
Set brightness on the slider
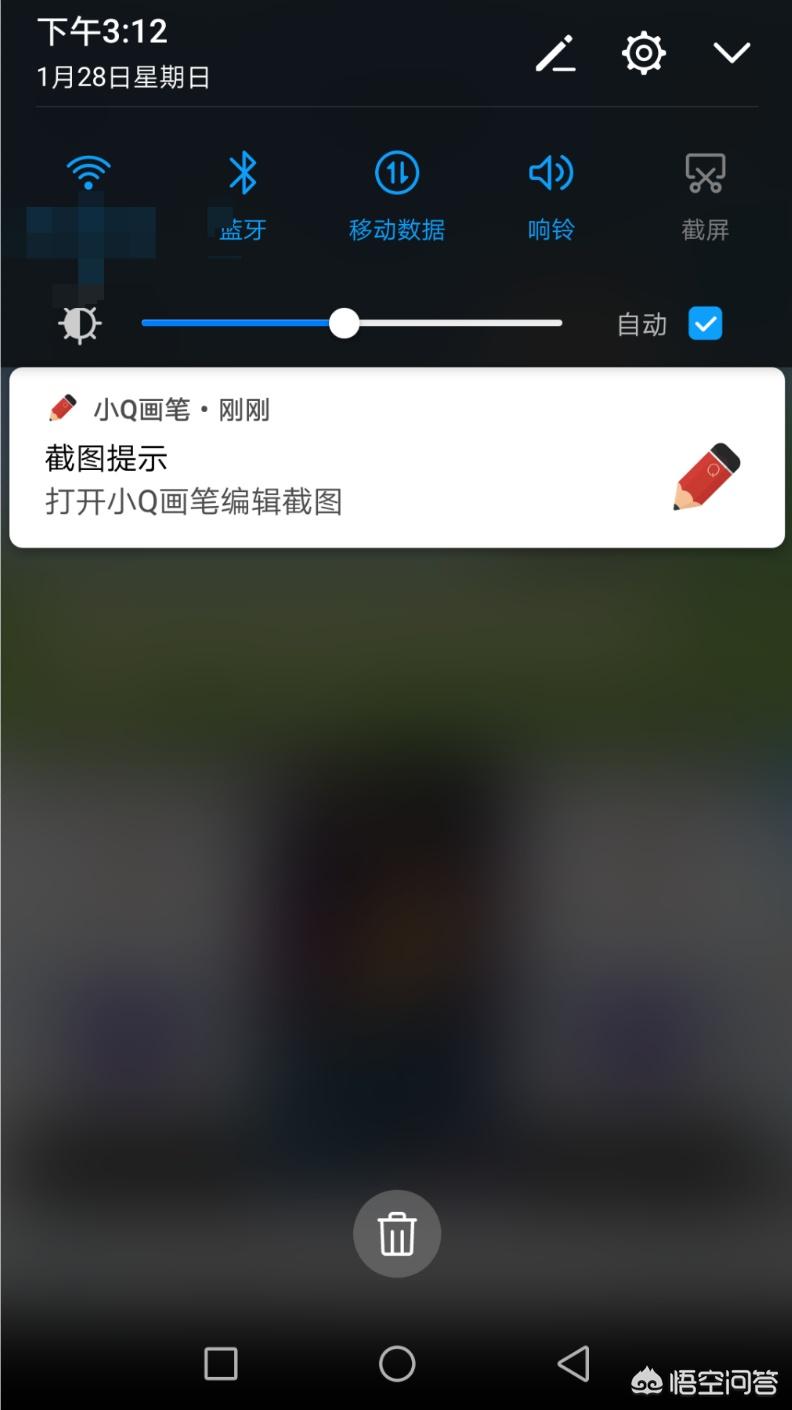point(352,323)
